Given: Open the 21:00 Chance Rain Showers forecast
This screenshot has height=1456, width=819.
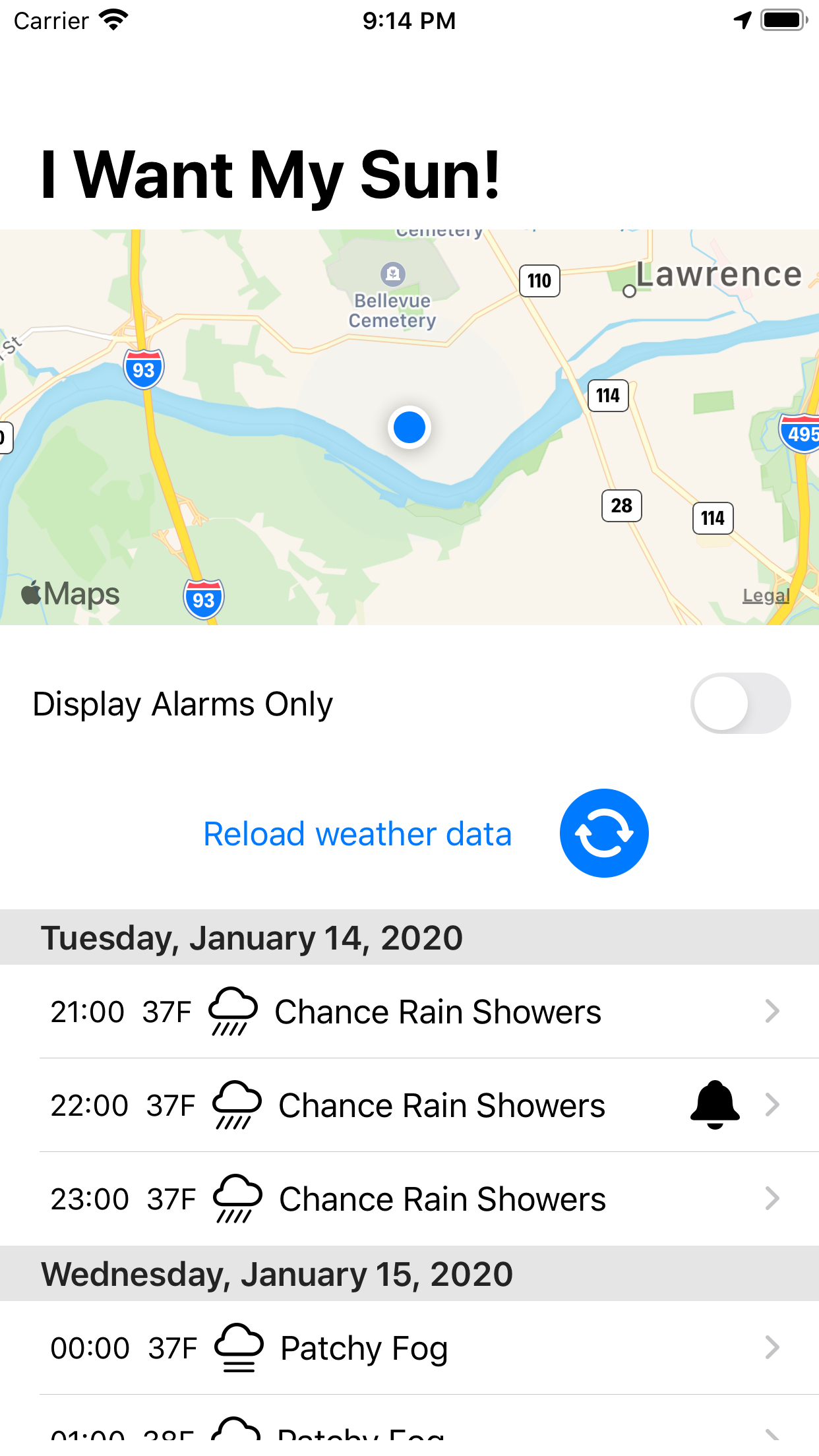Looking at the screenshot, I should (x=409, y=1012).
